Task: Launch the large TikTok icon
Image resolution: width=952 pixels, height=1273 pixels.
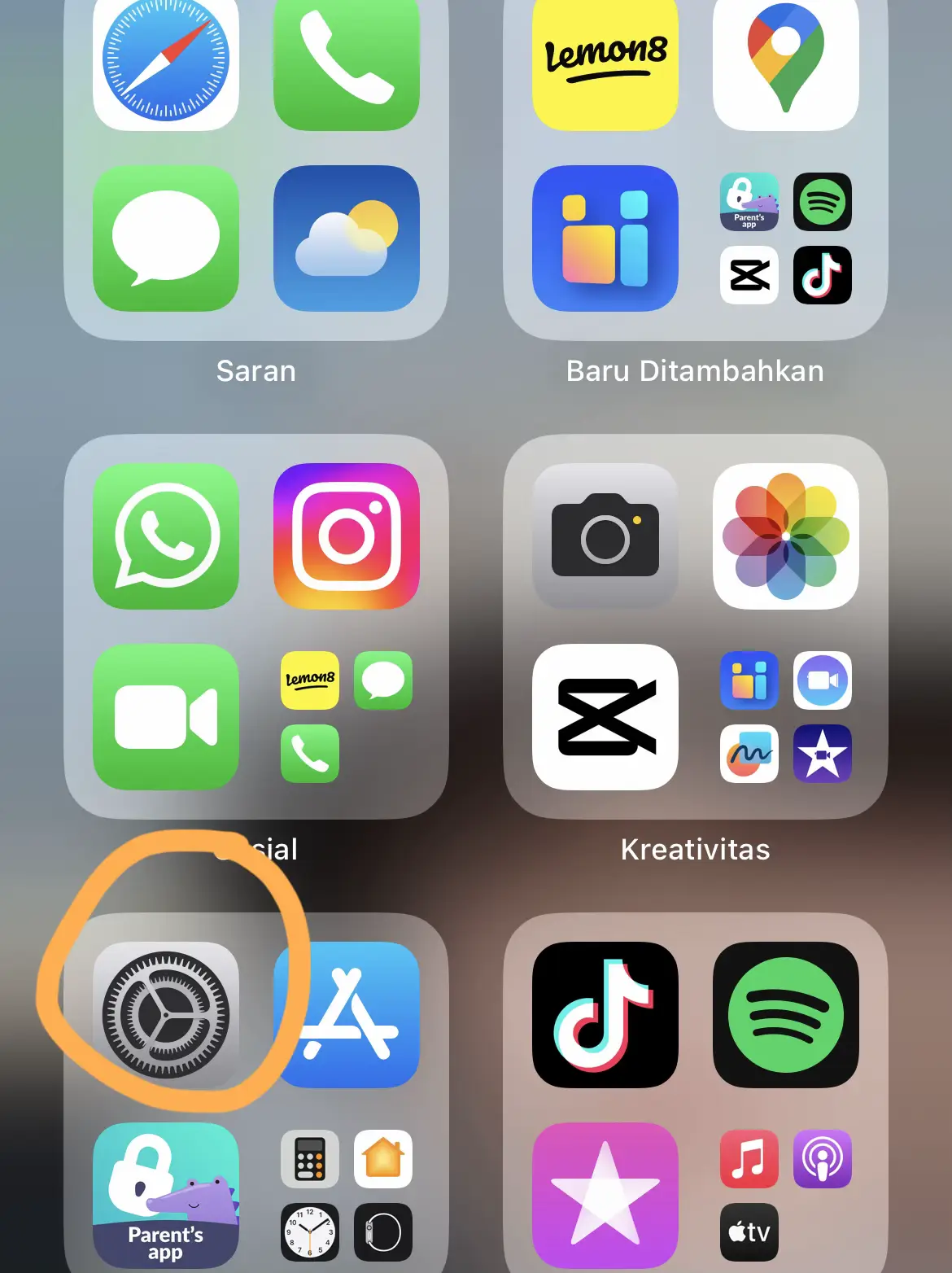Action: (x=605, y=1015)
